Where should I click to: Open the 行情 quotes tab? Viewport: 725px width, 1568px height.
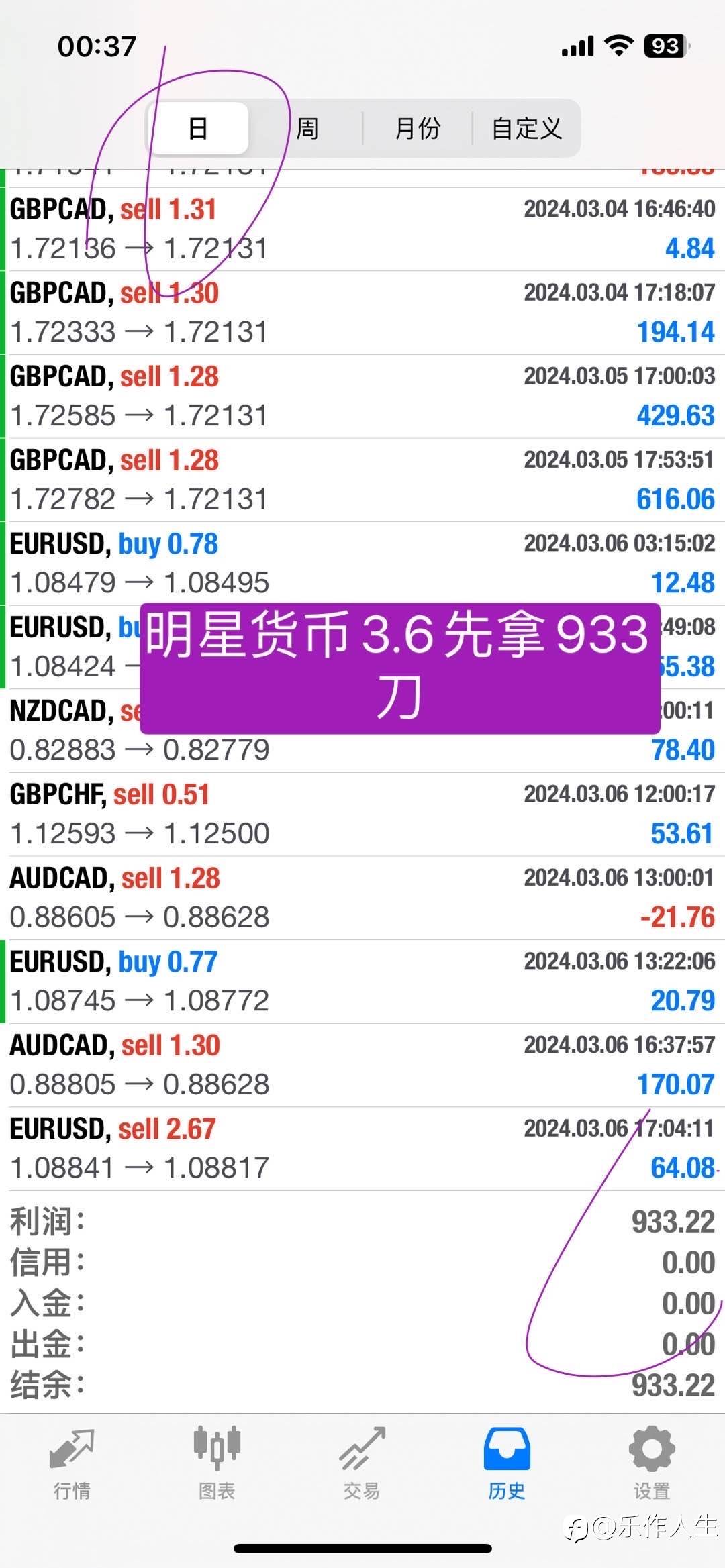(x=72, y=1463)
